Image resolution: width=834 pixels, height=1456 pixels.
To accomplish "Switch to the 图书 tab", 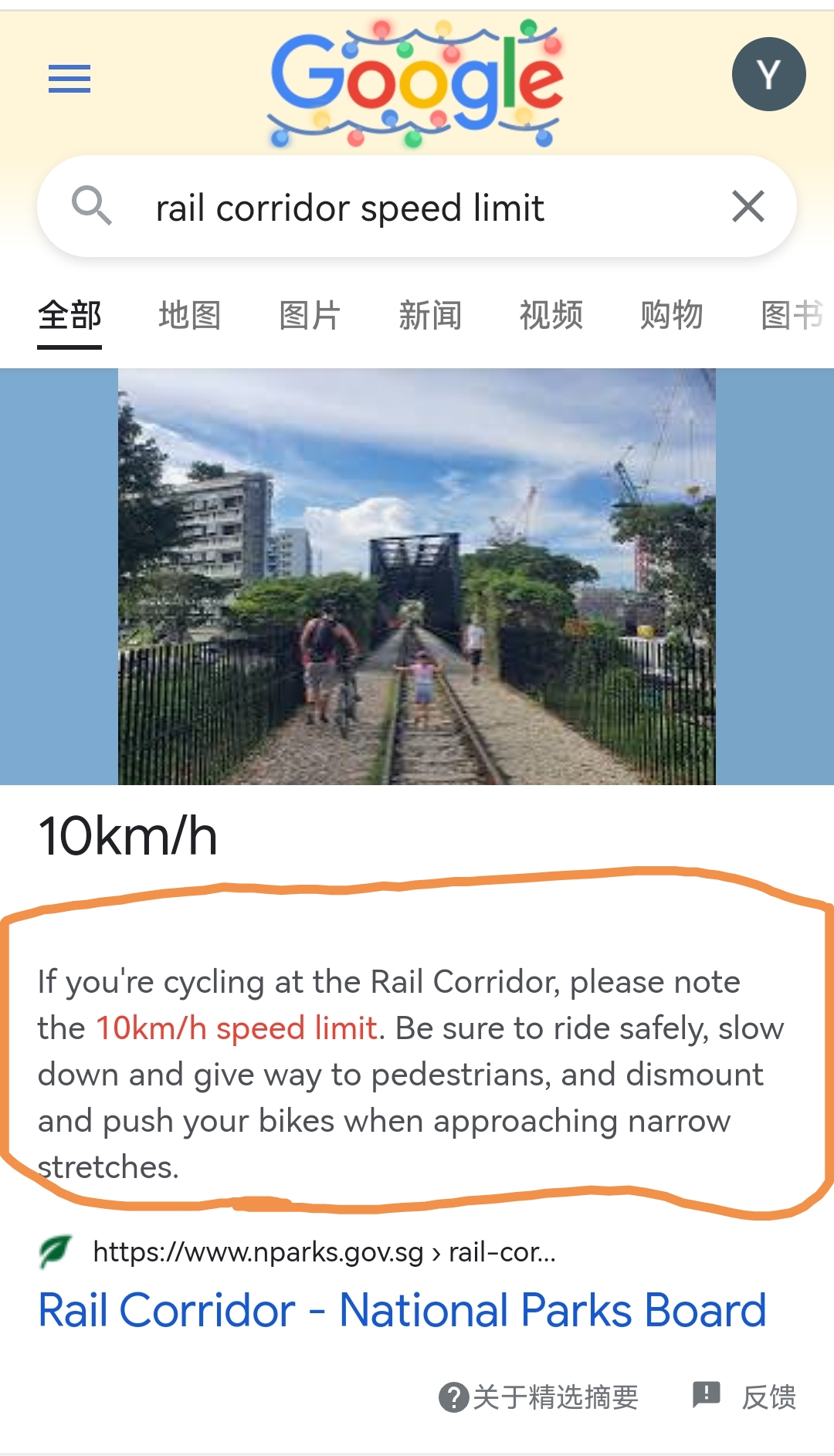I will pos(792,315).
